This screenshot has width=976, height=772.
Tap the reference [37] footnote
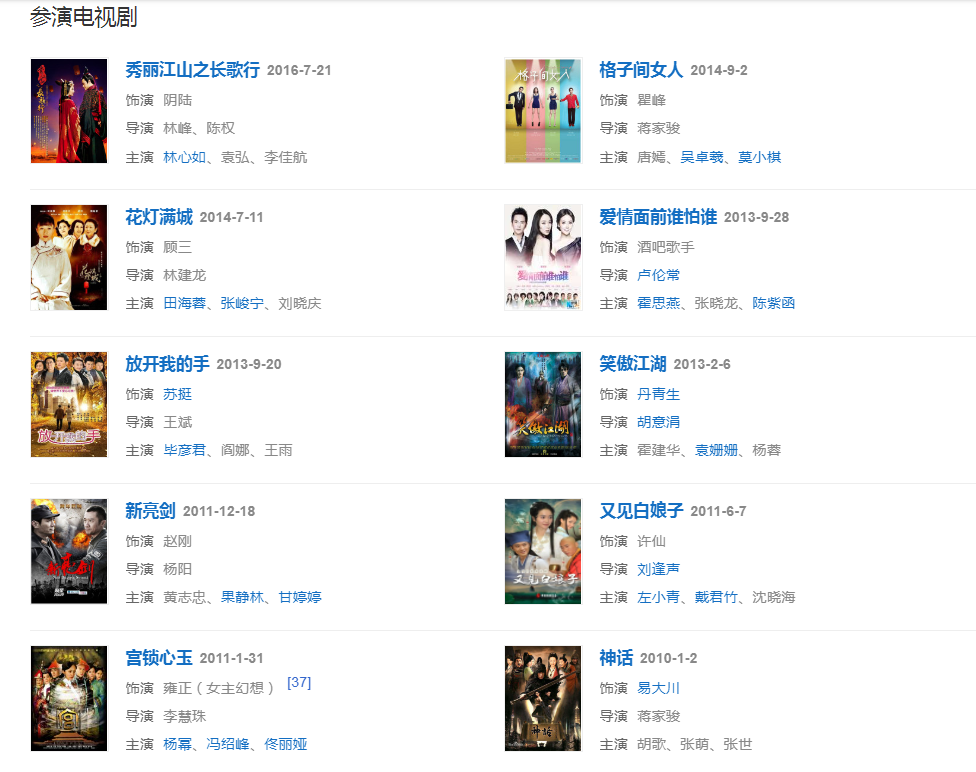(x=299, y=682)
